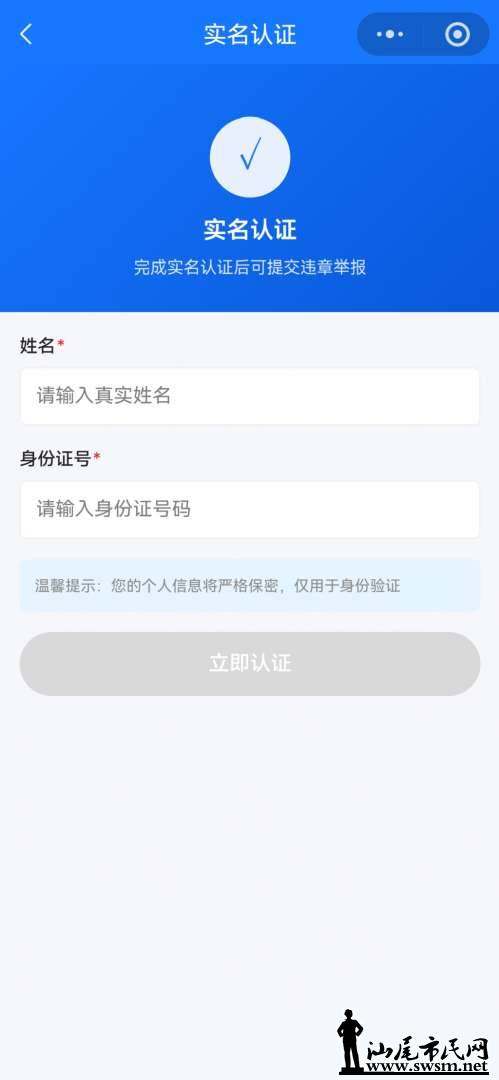Go back using the top-left arrow
The width and height of the screenshot is (499, 1080).
click(26, 34)
